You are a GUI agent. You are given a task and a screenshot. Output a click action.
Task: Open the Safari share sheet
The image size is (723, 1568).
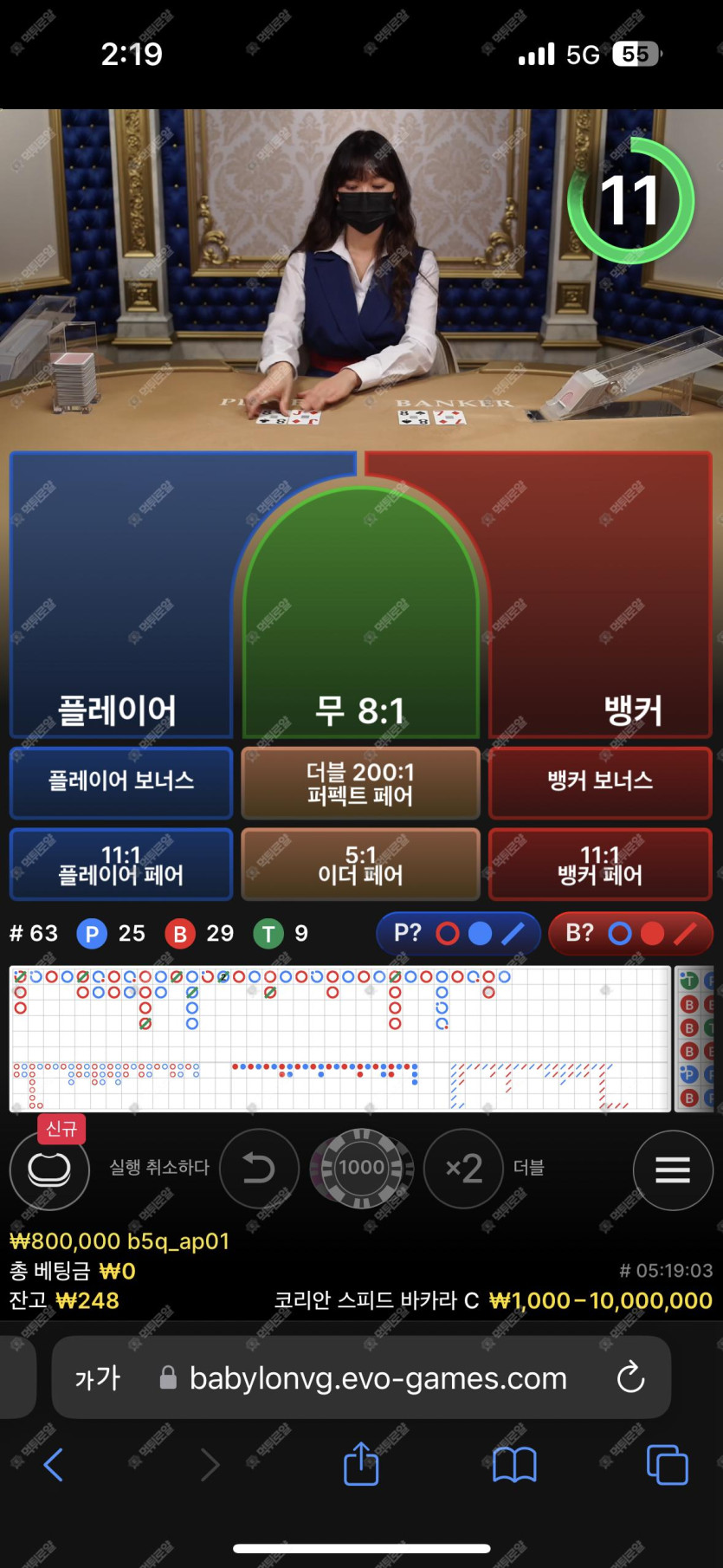click(361, 1464)
